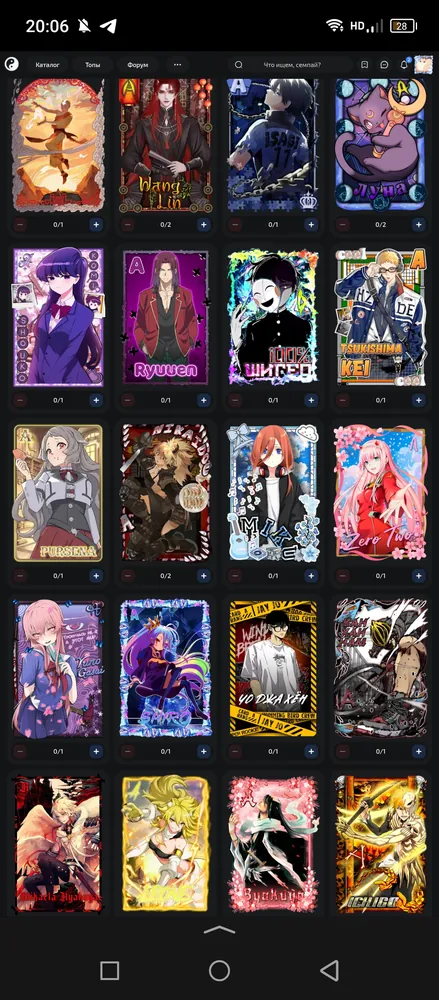The height and width of the screenshot is (1000, 439).
Task: Open the profile avatar
Action: 424,64
